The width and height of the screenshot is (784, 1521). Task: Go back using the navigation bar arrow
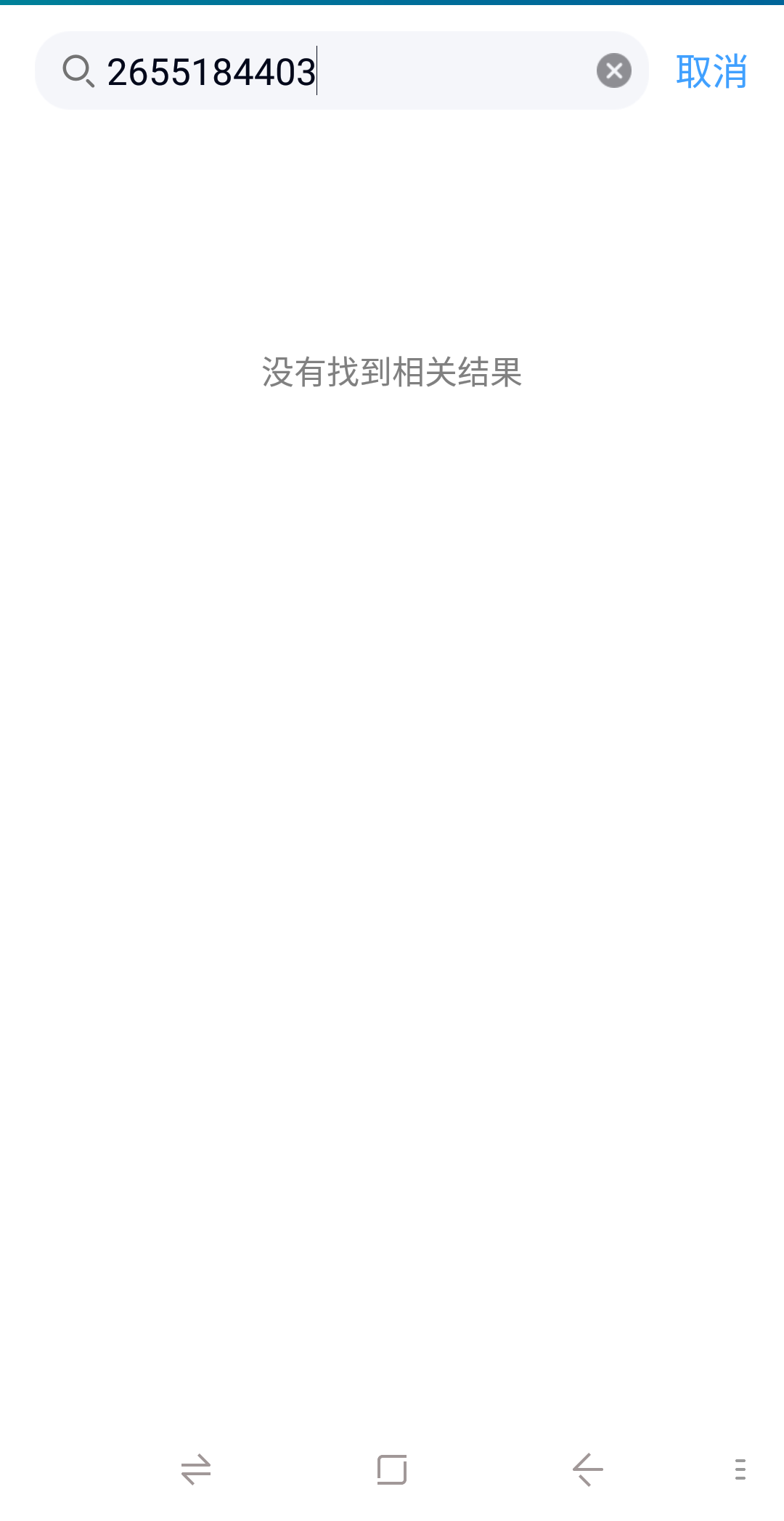point(588,1469)
